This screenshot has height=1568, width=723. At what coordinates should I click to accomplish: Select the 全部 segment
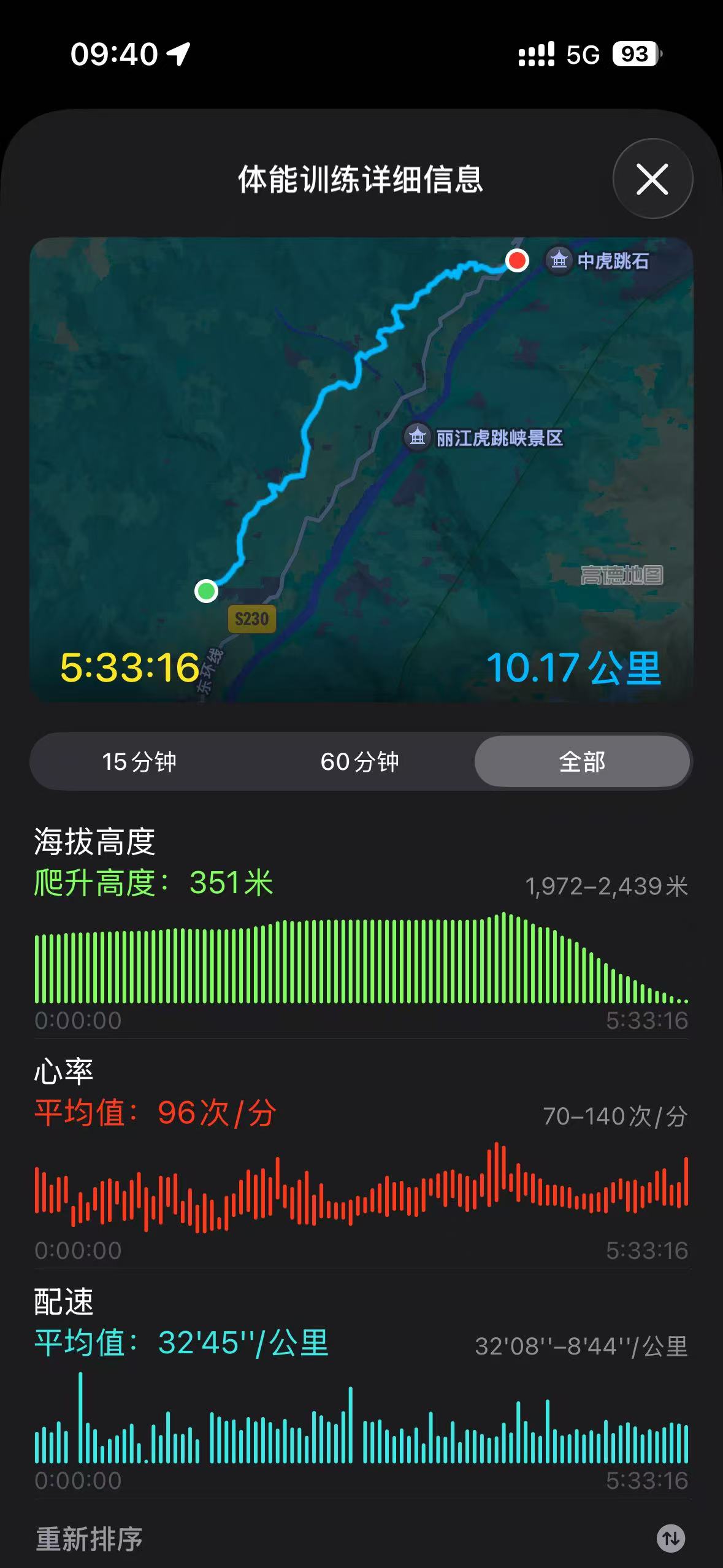582,761
